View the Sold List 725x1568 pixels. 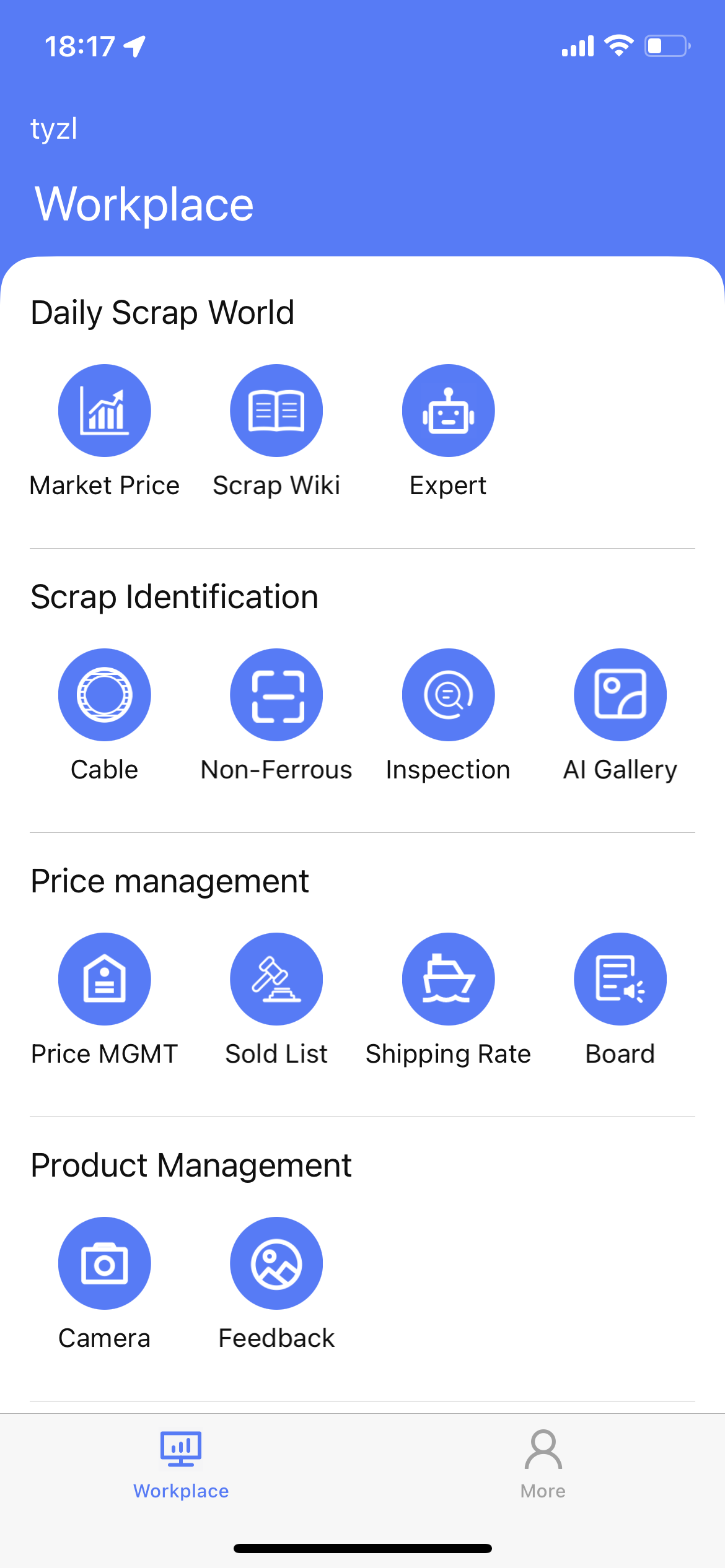click(x=276, y=979)
